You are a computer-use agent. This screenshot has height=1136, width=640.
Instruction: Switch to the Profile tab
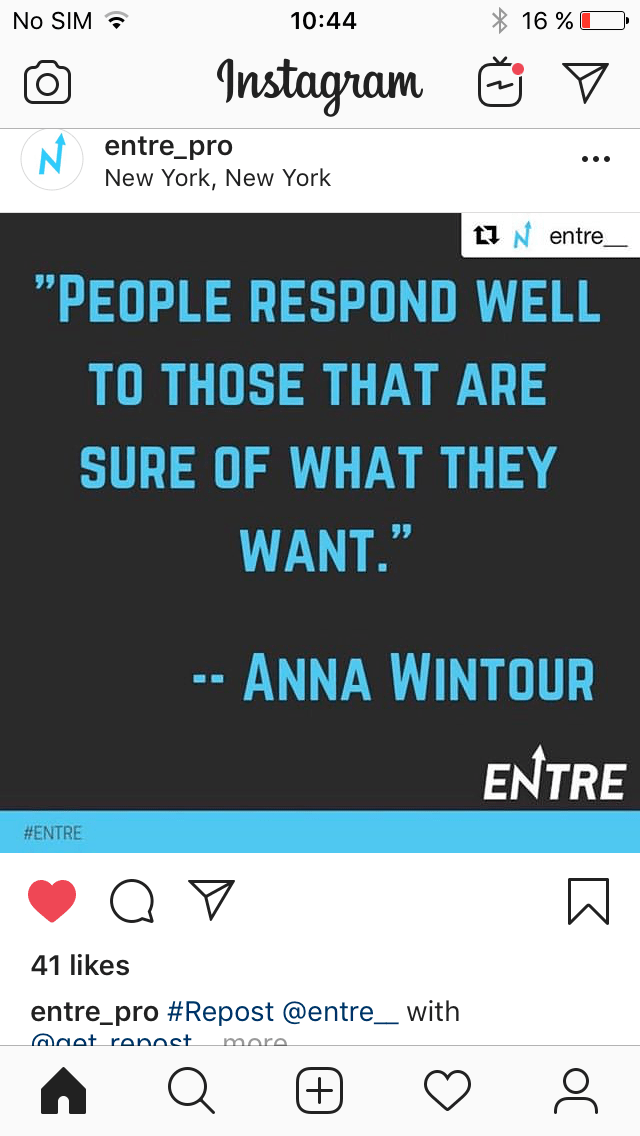(575, 1090)
